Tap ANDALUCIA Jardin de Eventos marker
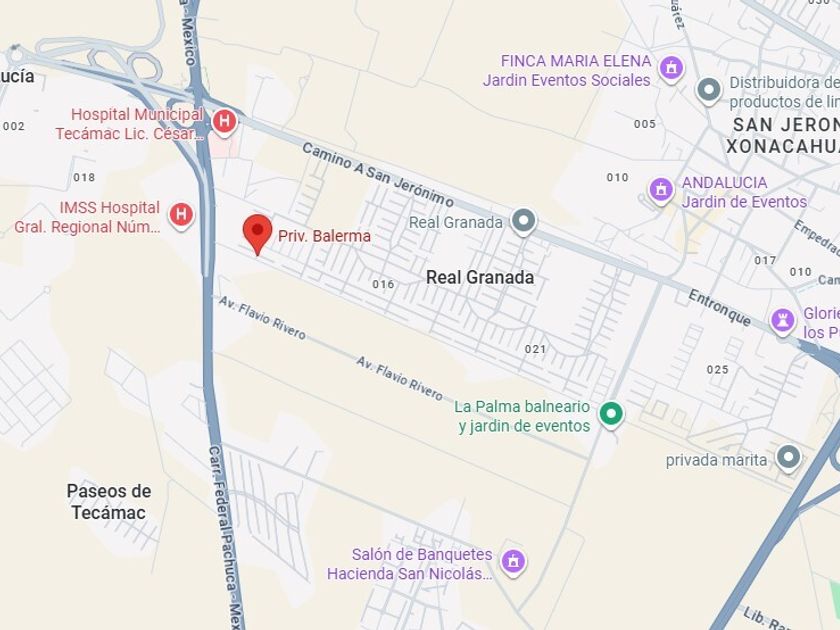Screen dimensions: 840x630 click(661, 191)
